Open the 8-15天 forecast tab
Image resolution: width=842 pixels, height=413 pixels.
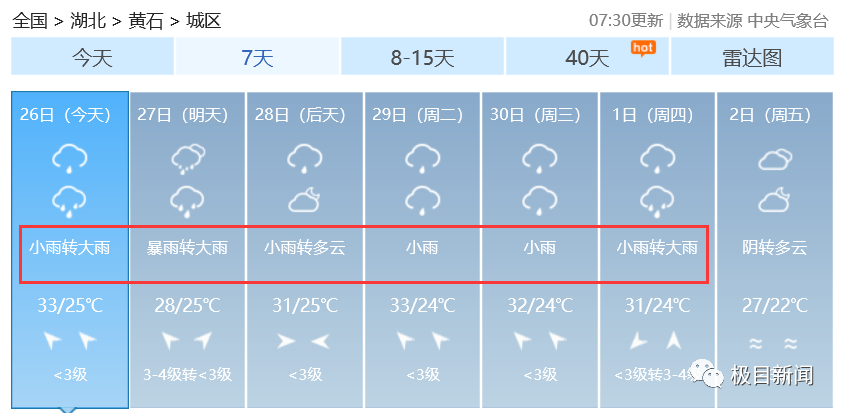click(x=422, y=58)
